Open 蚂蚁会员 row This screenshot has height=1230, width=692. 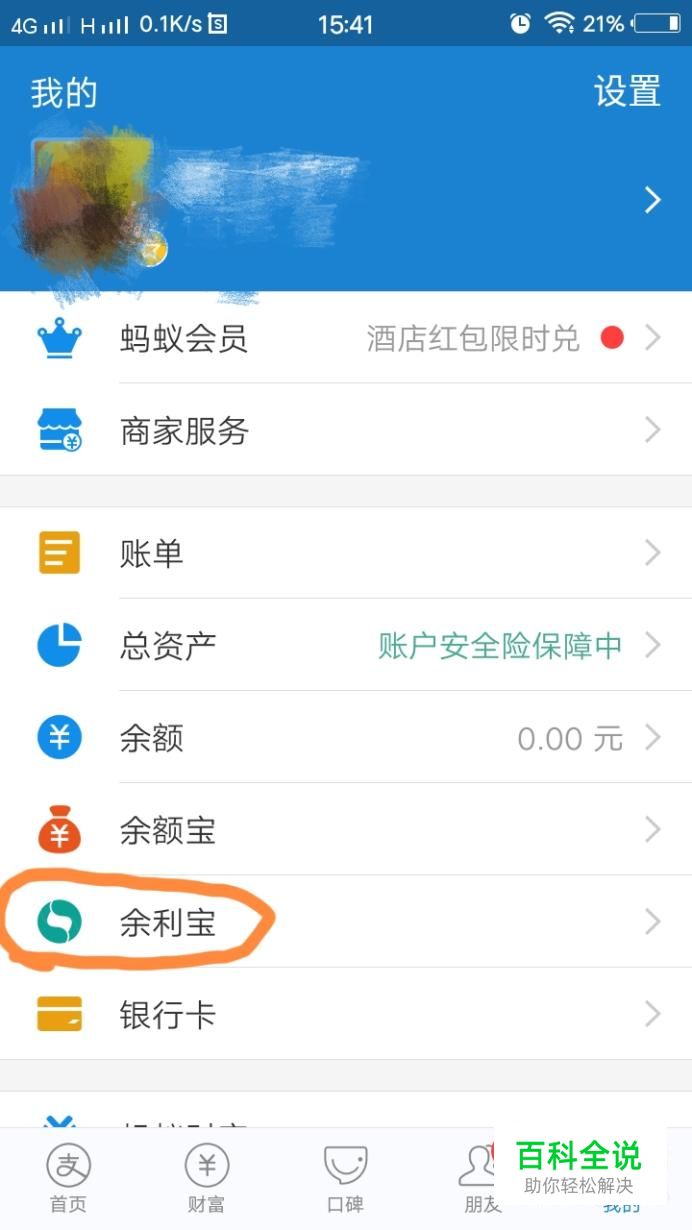346,339
